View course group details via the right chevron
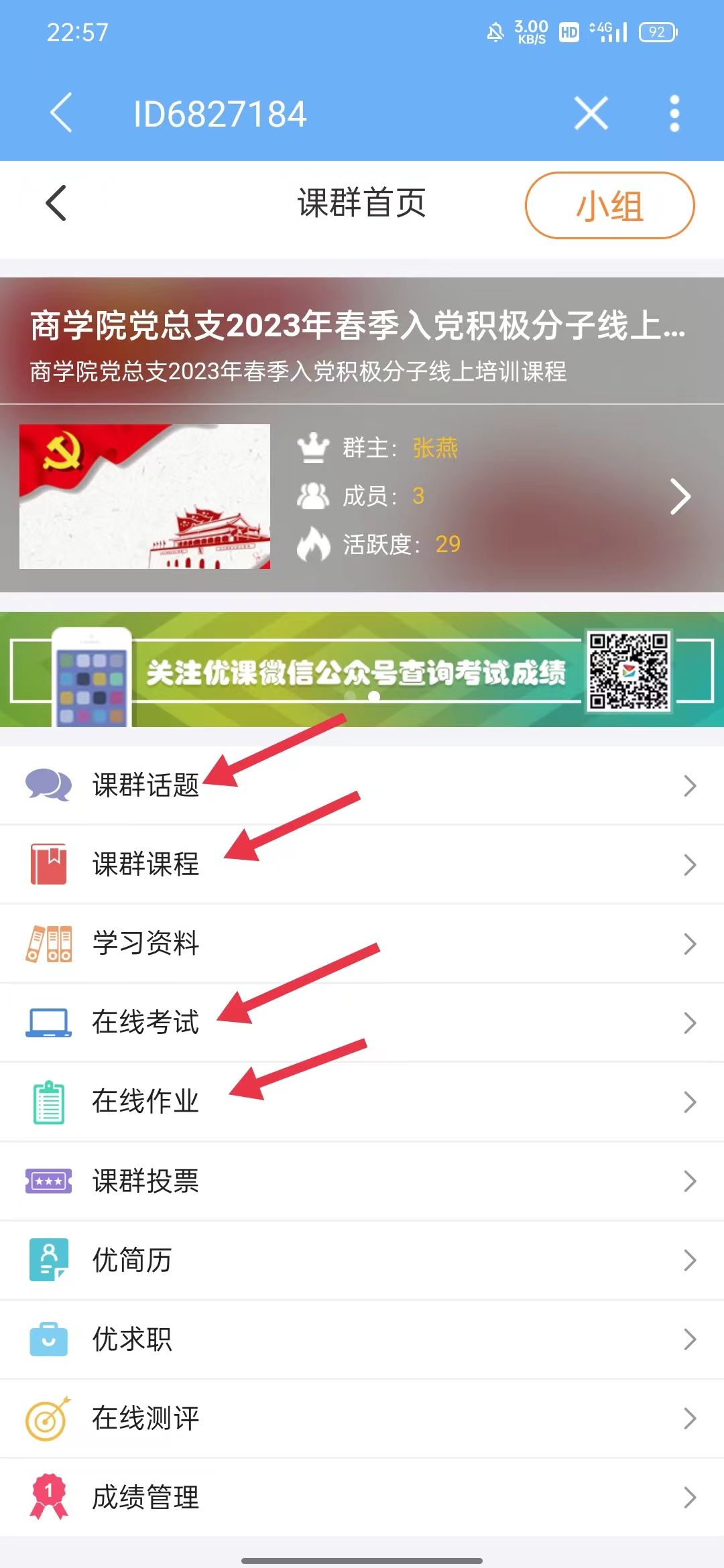Viewport: 724px width, 1568px height. [x=680, y=497]
